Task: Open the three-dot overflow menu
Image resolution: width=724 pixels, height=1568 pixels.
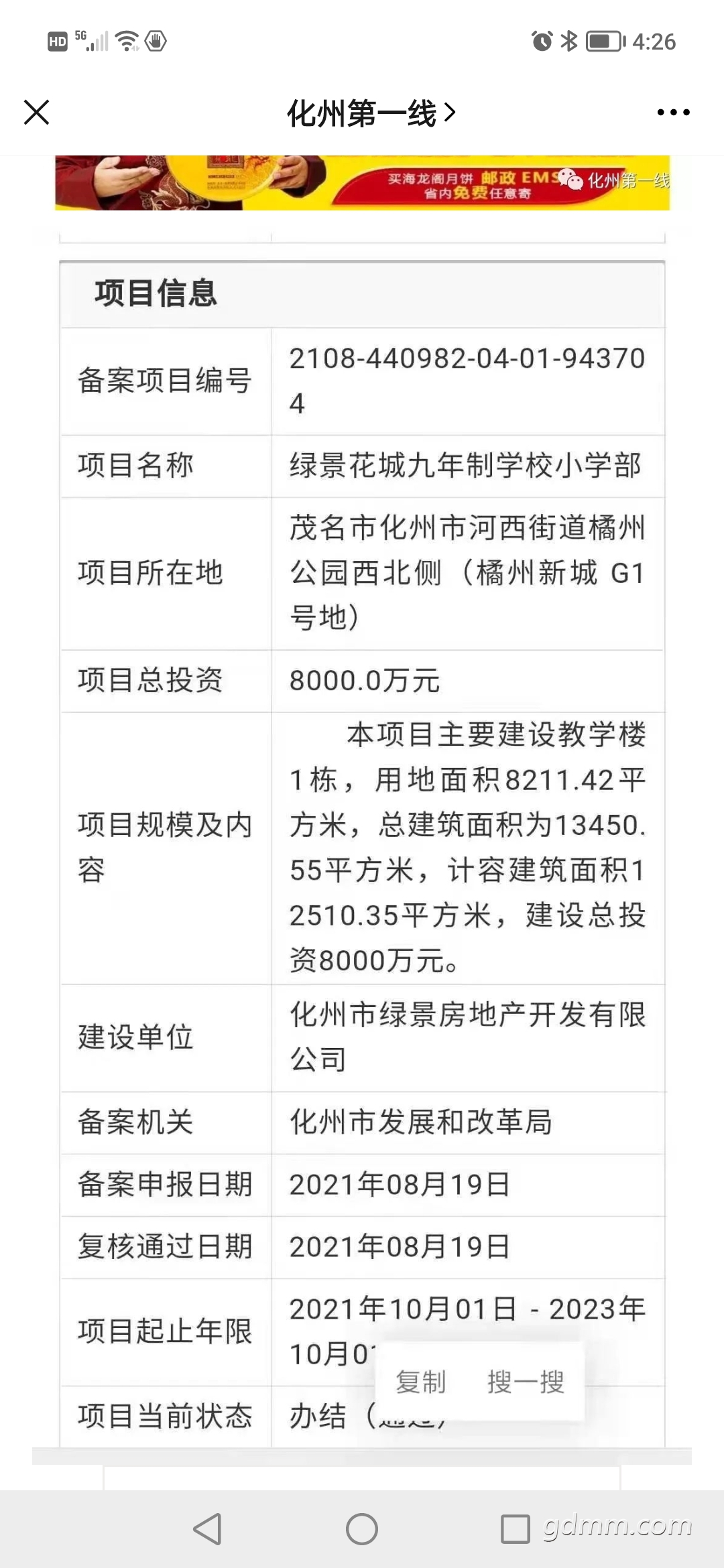Action: click(673, 113)
